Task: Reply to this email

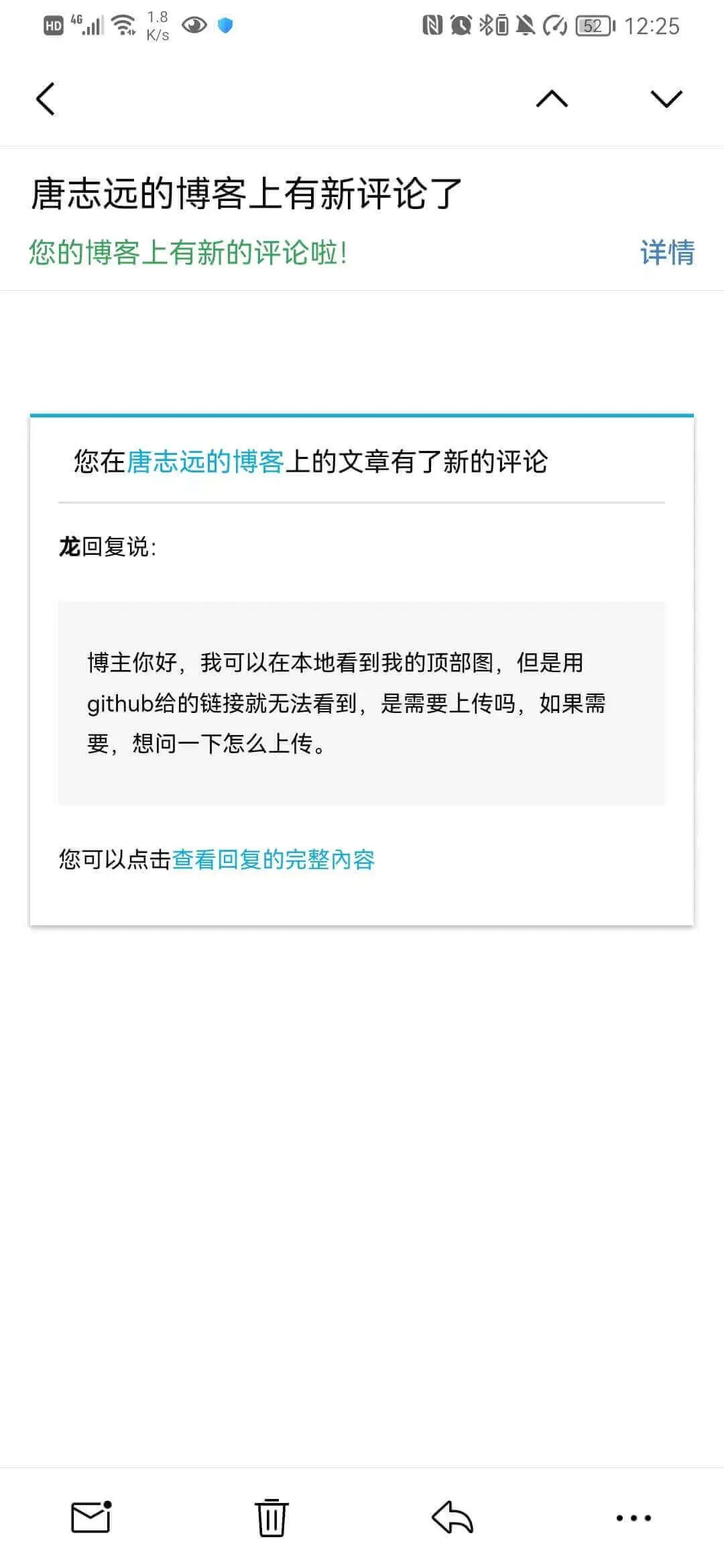Action: (x=452, y=1517)
